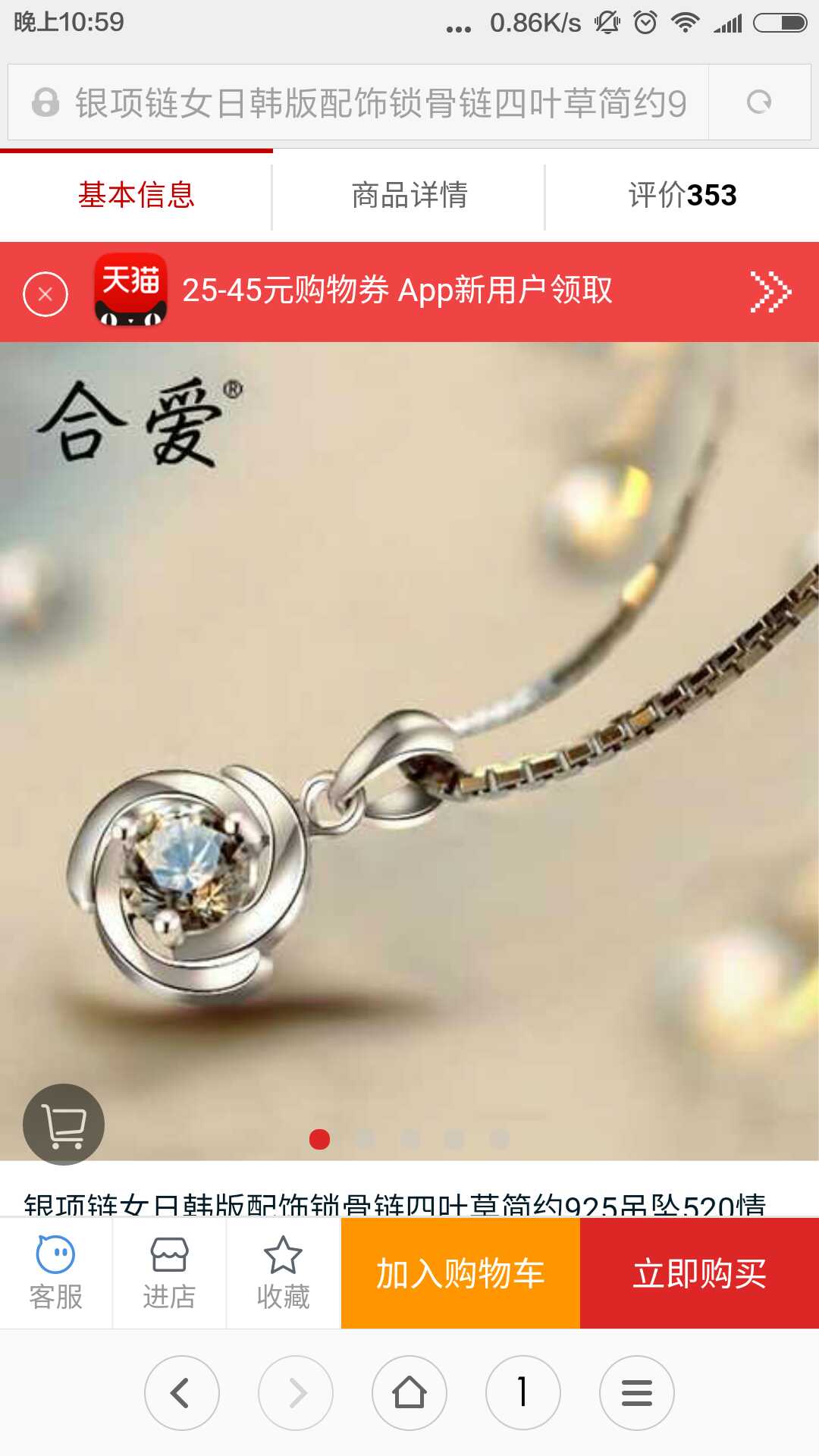Open the 评价353 reviews tab
The width and height of the screenshot is (819, 1456).
(x=682, y=196)
